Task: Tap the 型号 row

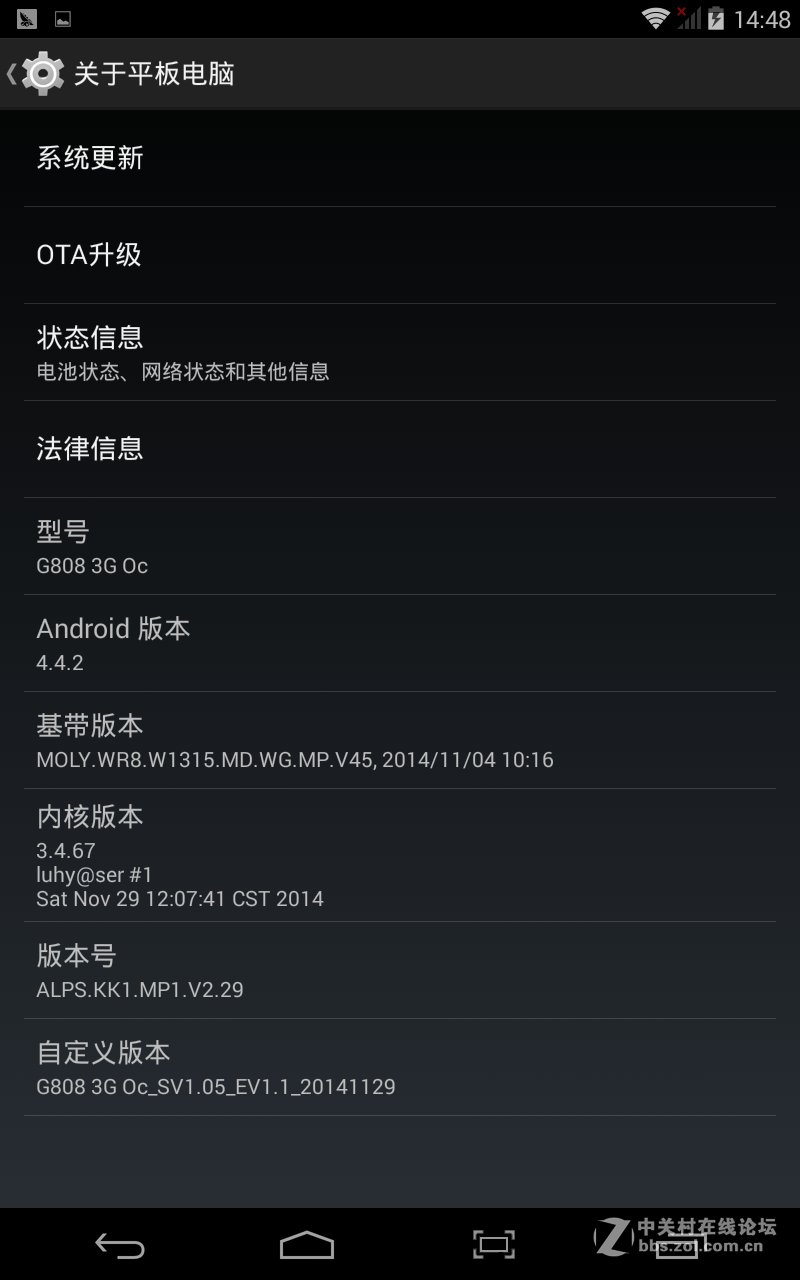Action: point(400,546)
